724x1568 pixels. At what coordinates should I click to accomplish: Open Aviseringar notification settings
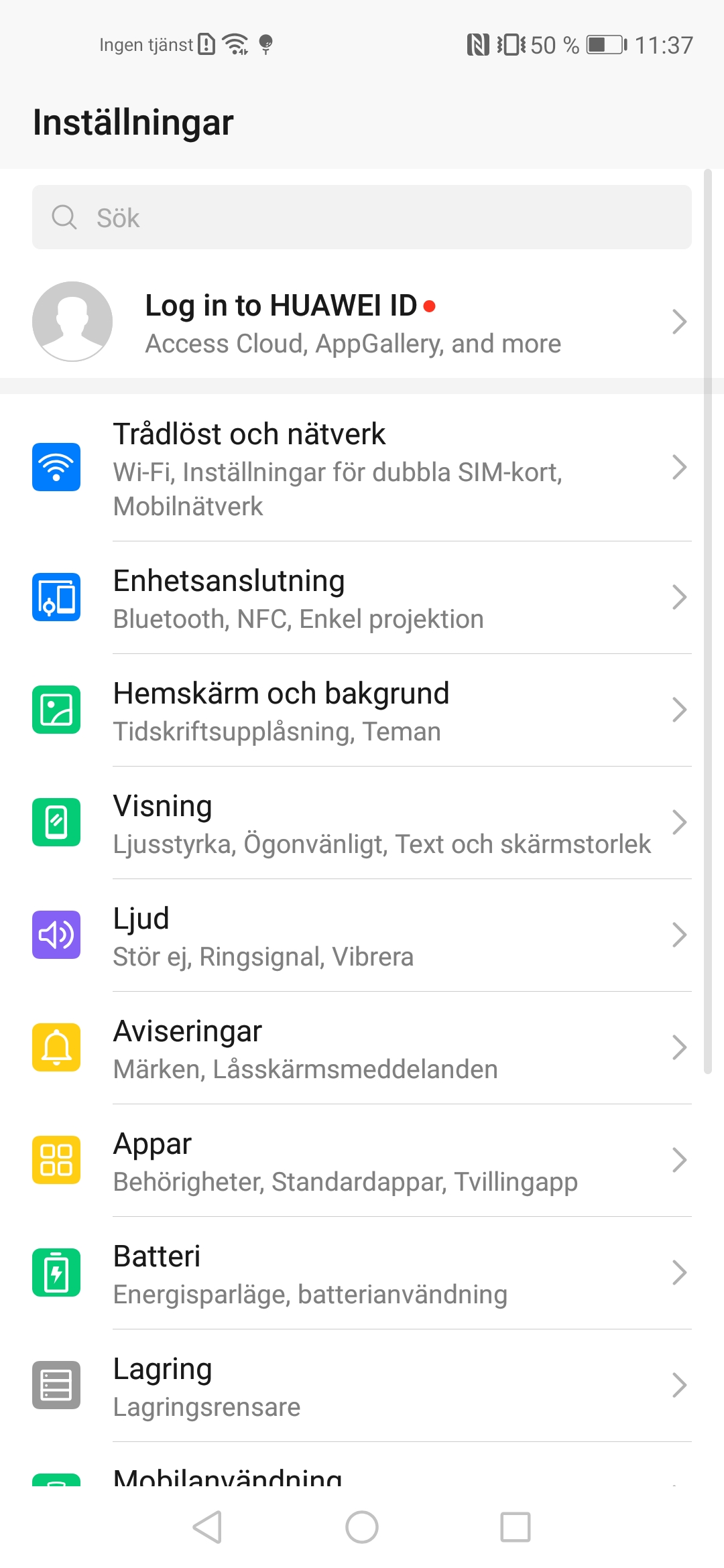[x=362, y=1048]
